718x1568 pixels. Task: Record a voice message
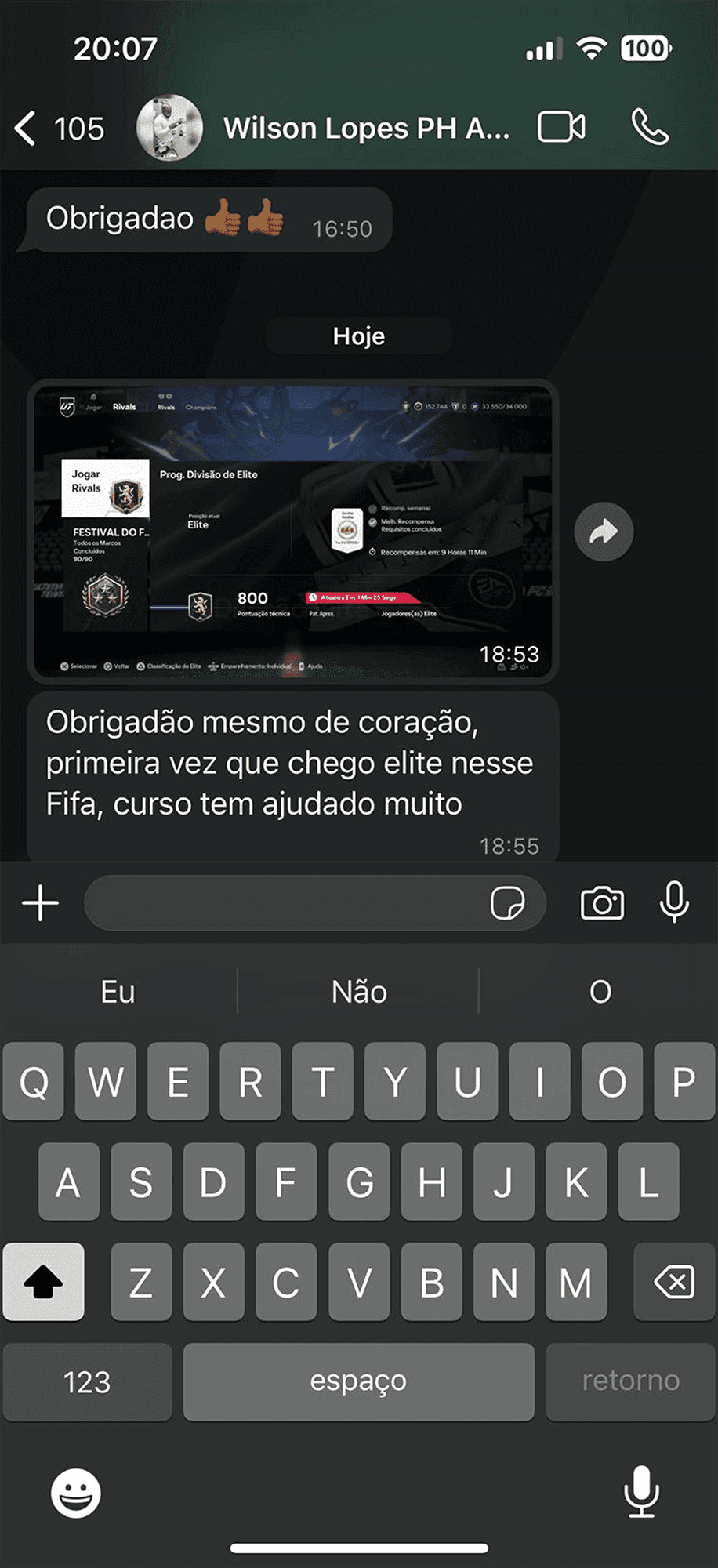[674, 902]
